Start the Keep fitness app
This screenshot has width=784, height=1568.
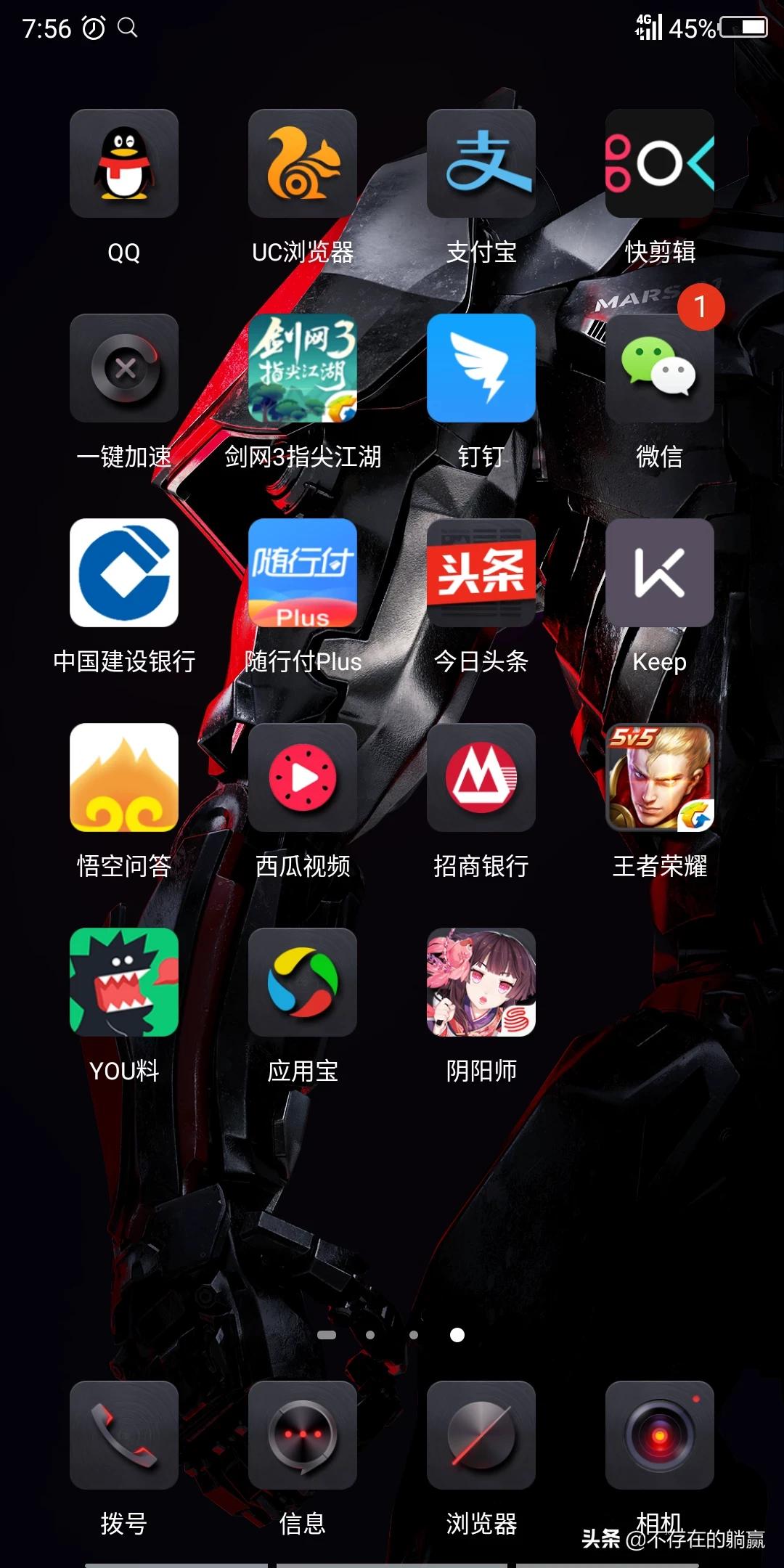(x=659, y=573)
